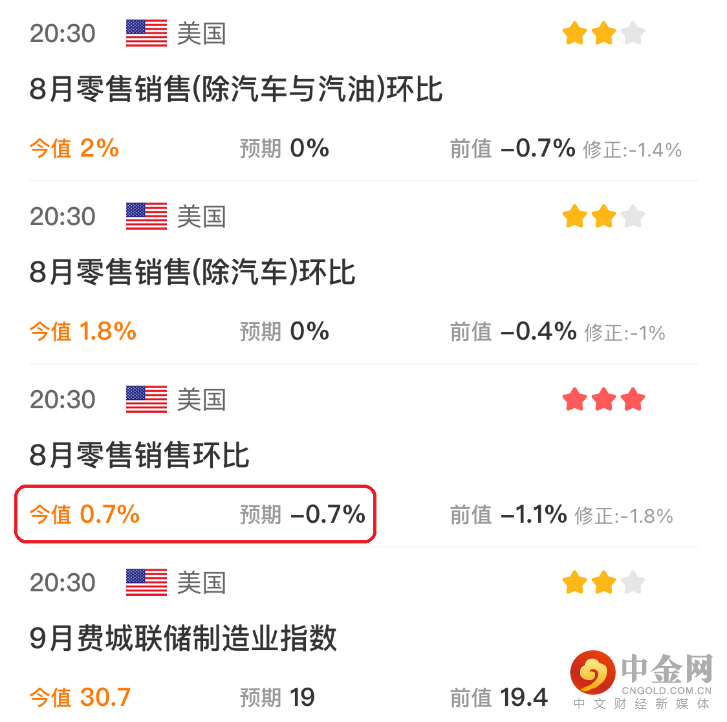The height and width of the screenshot is (722, 727).
Task: Open the three-star 8月零售销售环比 entry
Action: click(x=139, y=456)
